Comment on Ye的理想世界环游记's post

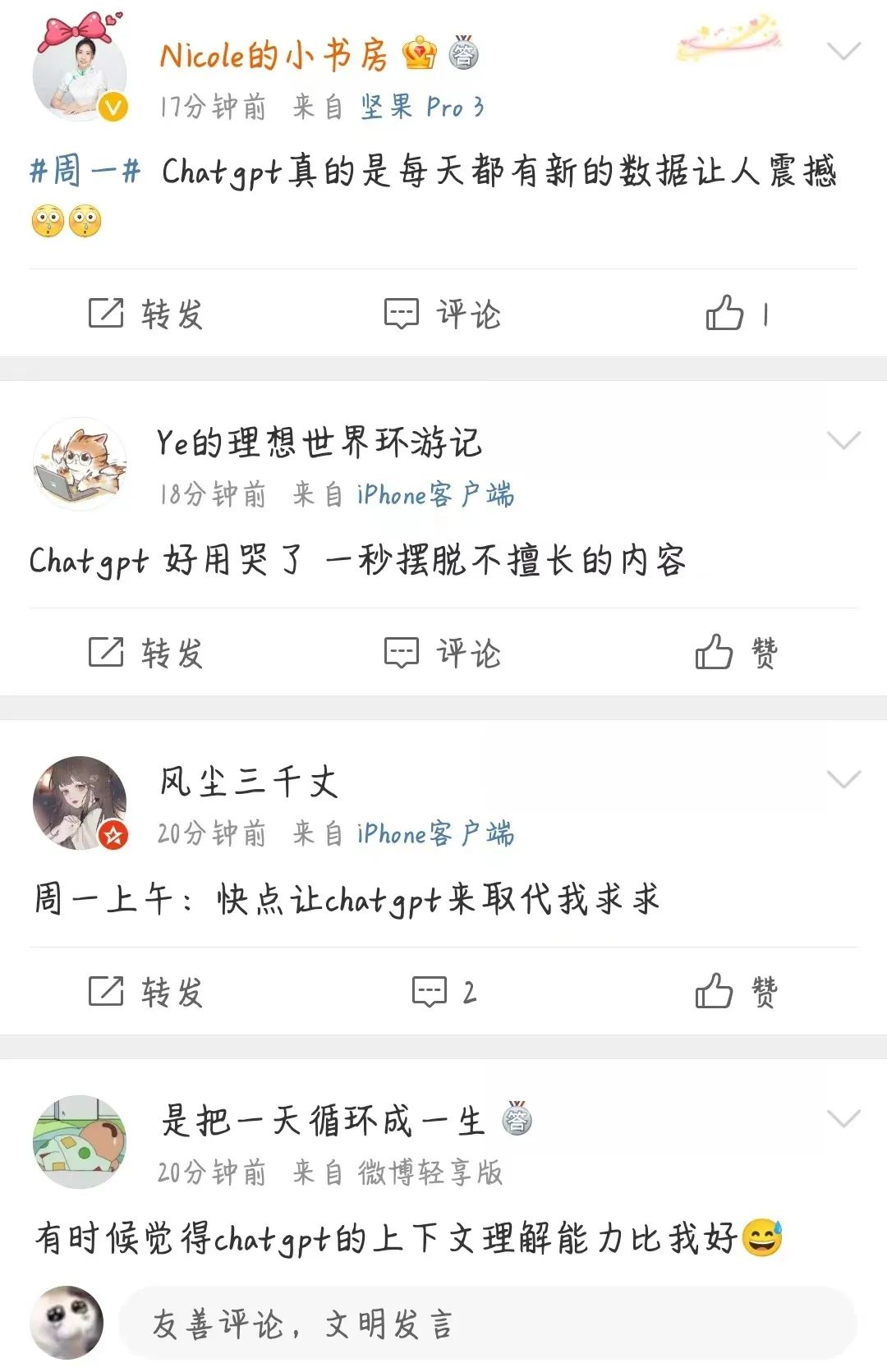(443, 653)
